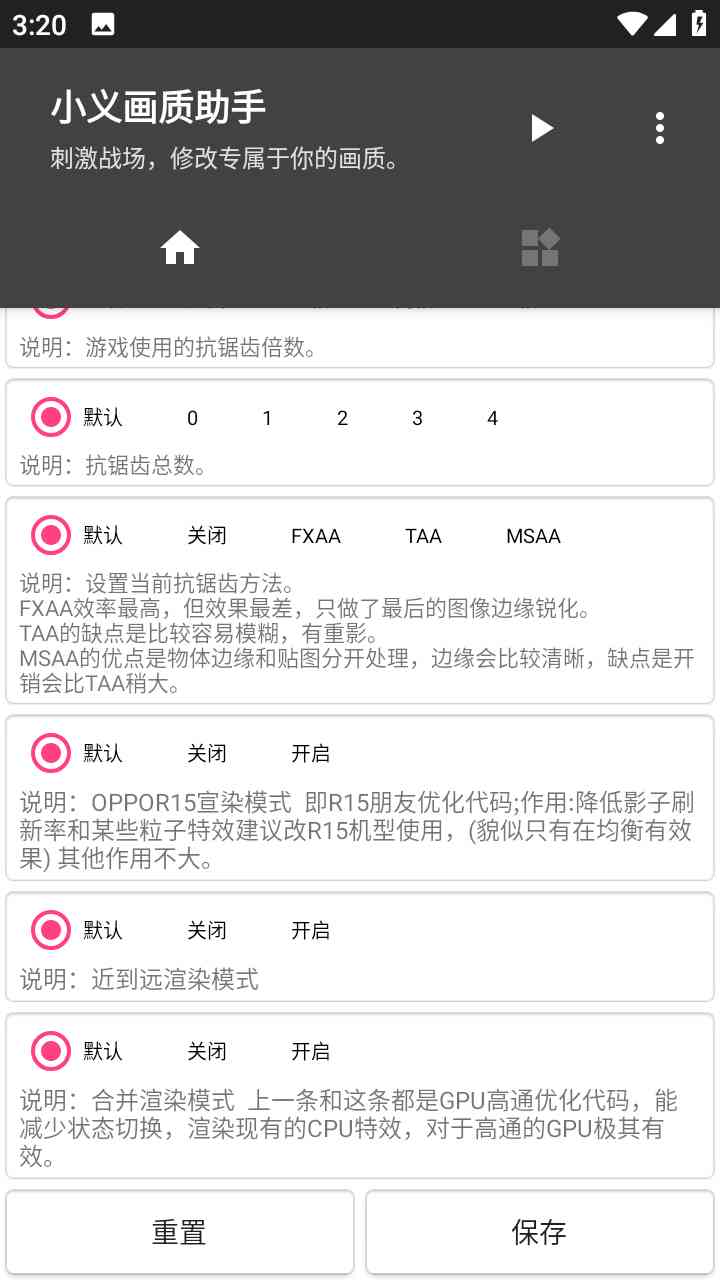The width and height of the screenshot is (720, 1280).
Task: Select 开启 for OPPOR15渲染模式
Action: [310, 753]
